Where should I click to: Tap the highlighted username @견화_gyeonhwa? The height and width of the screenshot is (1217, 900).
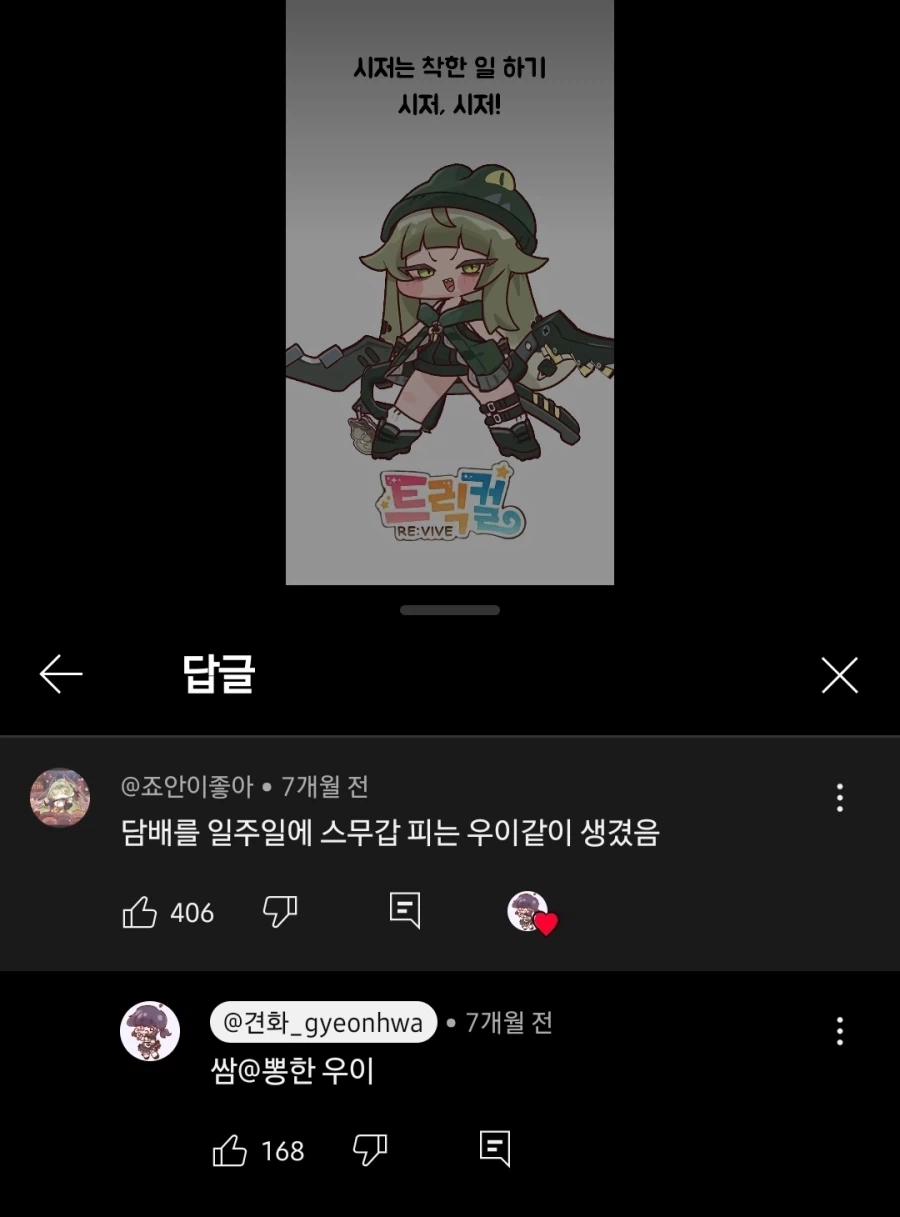tap(322, 1022)
